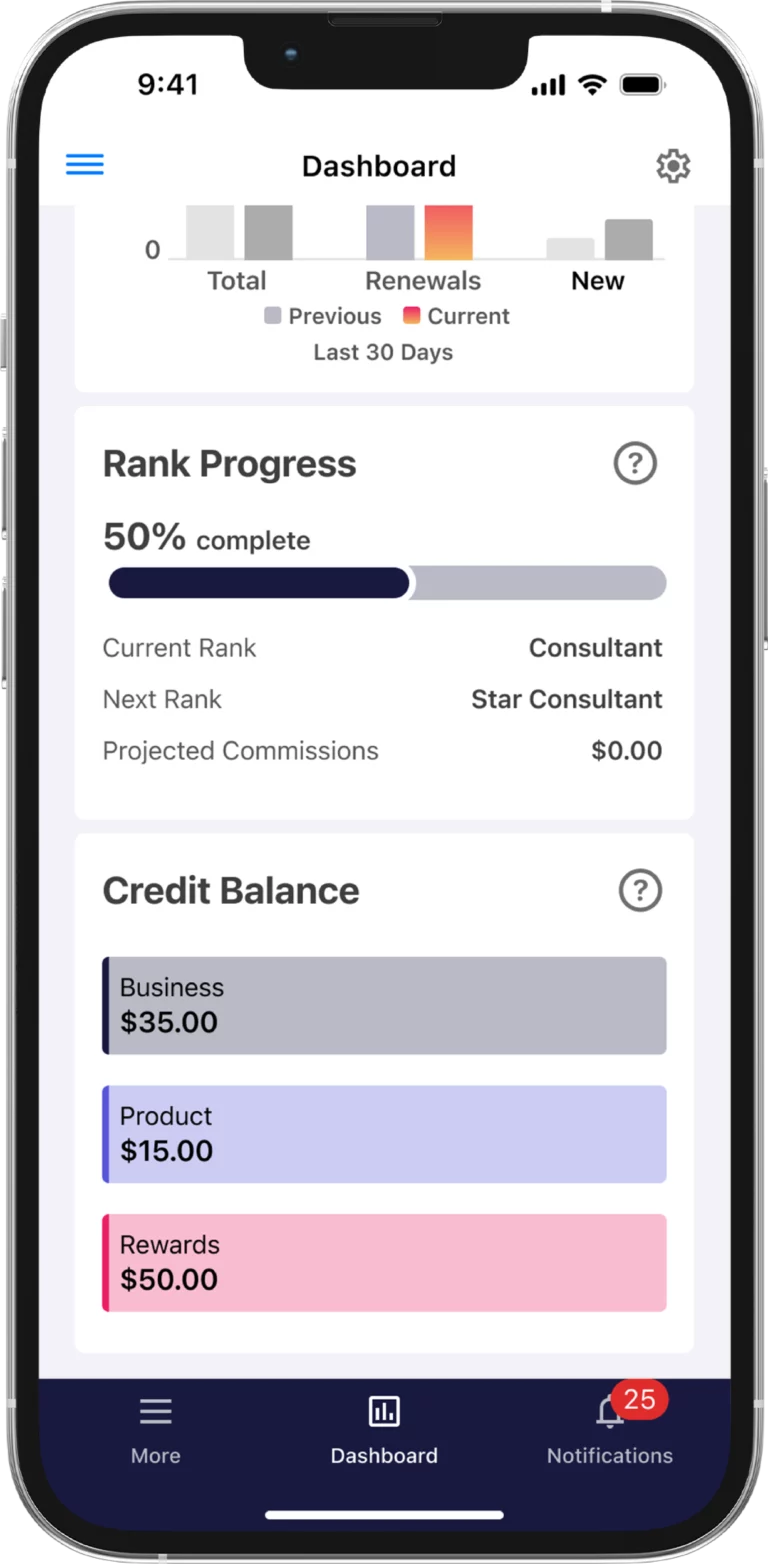
Task: Expand the Rewards credit details
Action: [384, 1261]
